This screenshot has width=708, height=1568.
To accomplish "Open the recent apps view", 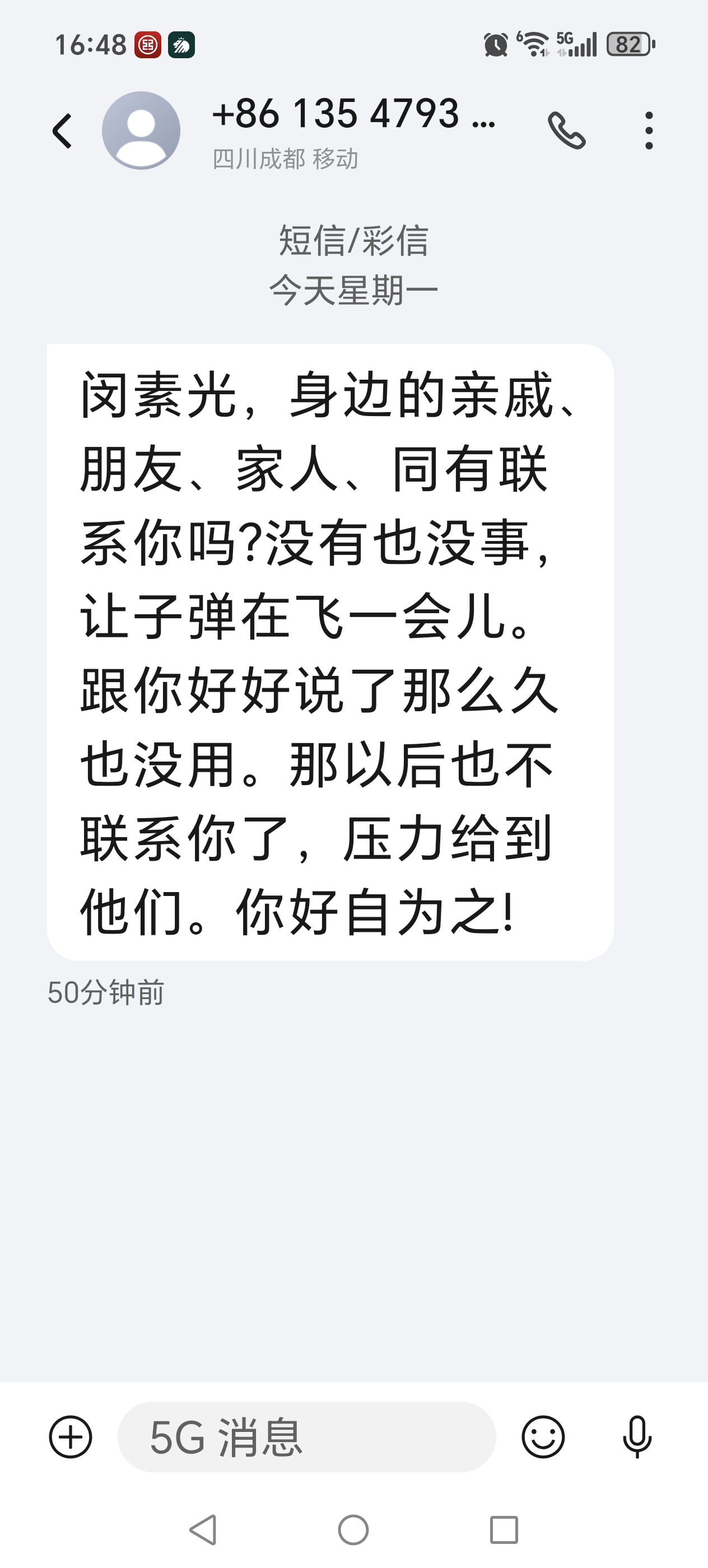I will (504, 1530).
